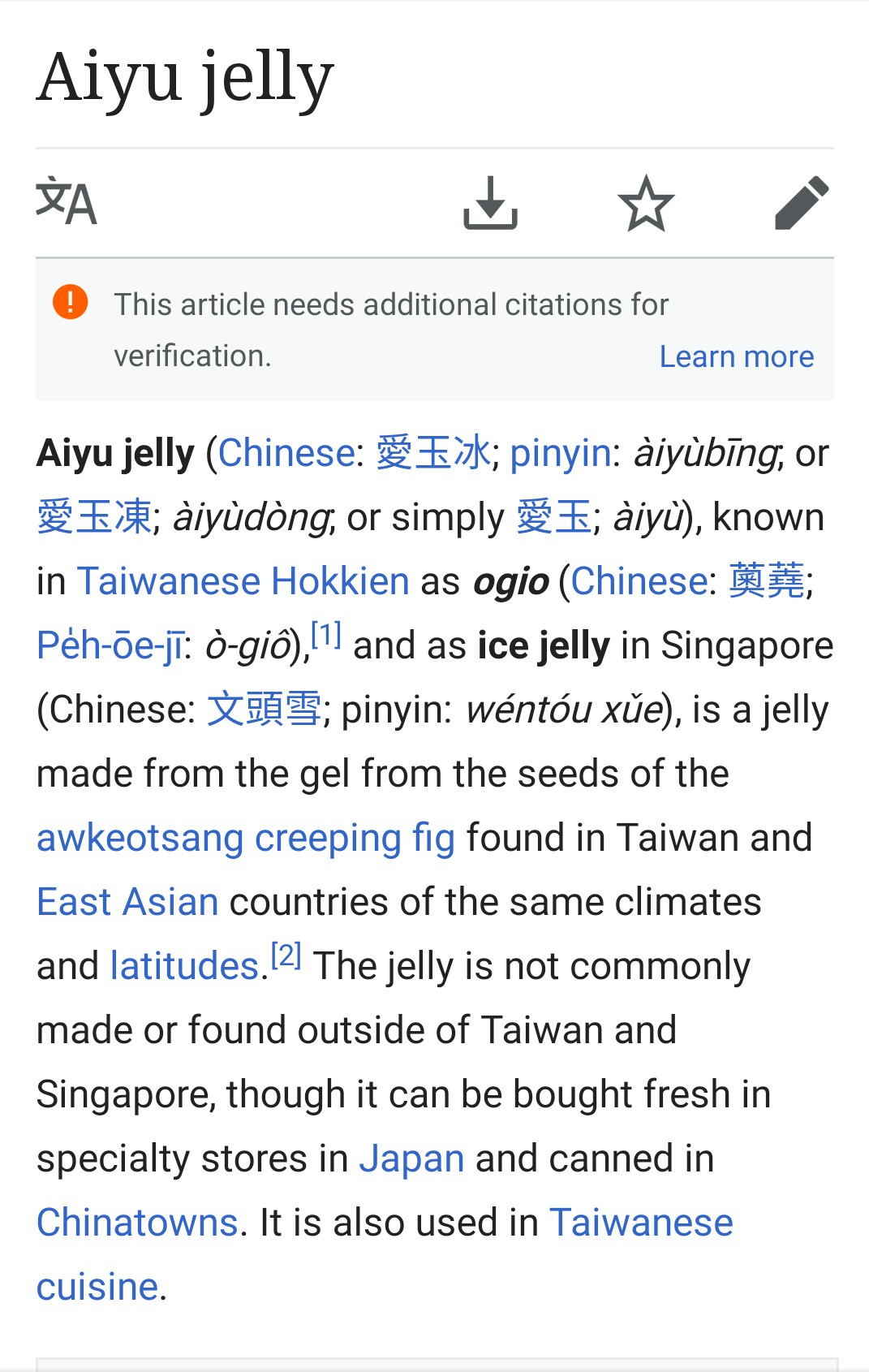Open citation reference [1]
This screenshot has height=1372, width=869.
[x=326, y=635]
